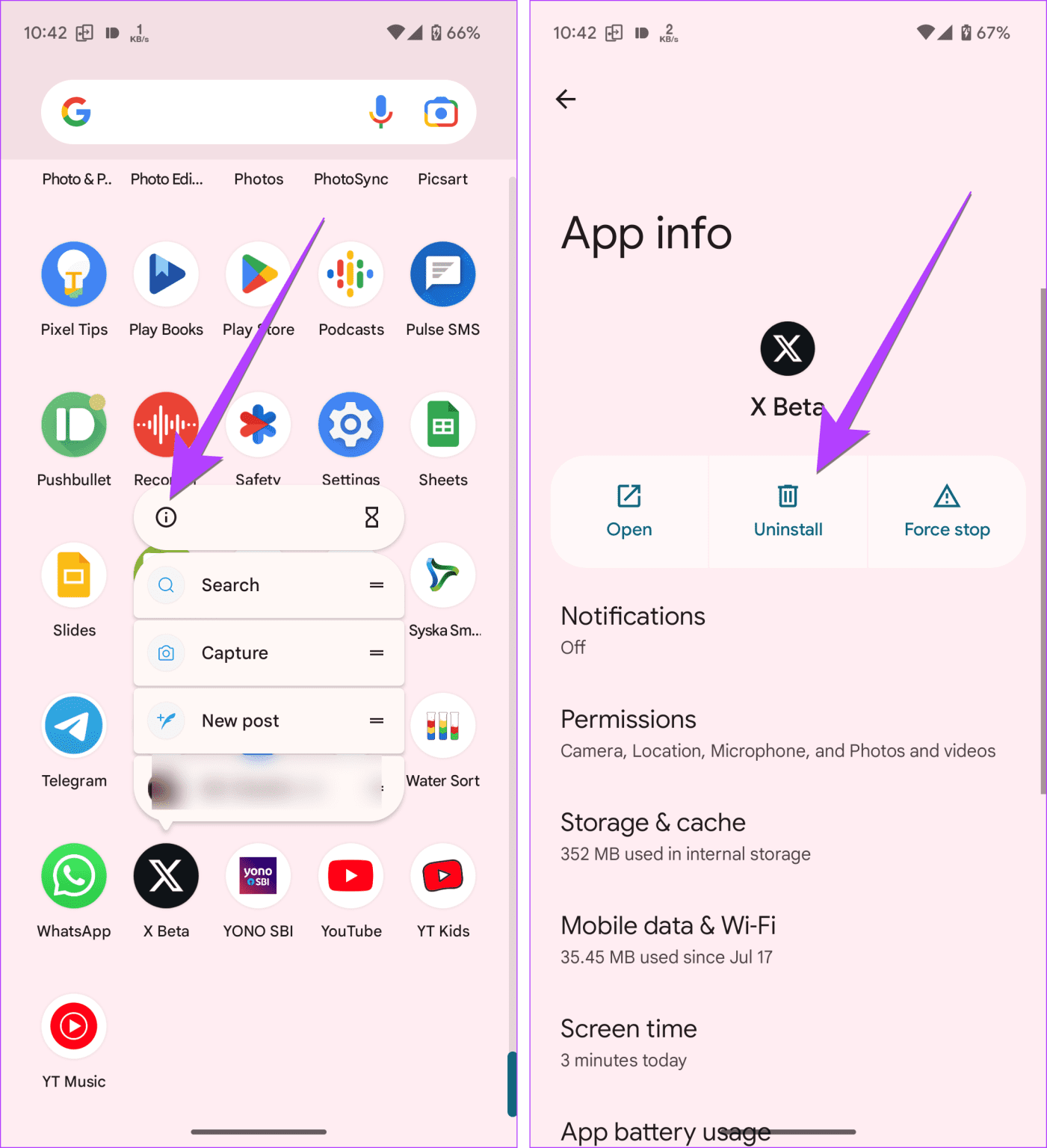
Task: Start voice search with the microphone icon
Action: (380, 112)
